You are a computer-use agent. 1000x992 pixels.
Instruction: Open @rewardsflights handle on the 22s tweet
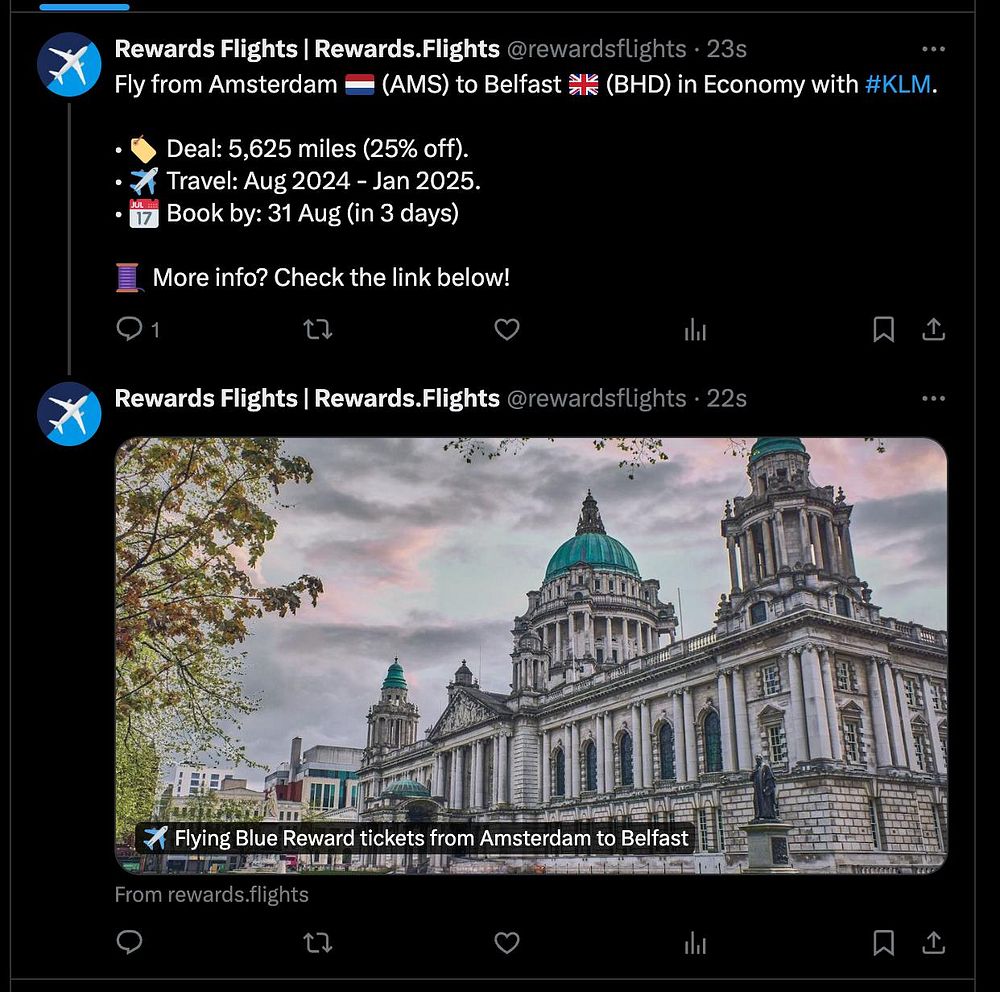point(596,398)
